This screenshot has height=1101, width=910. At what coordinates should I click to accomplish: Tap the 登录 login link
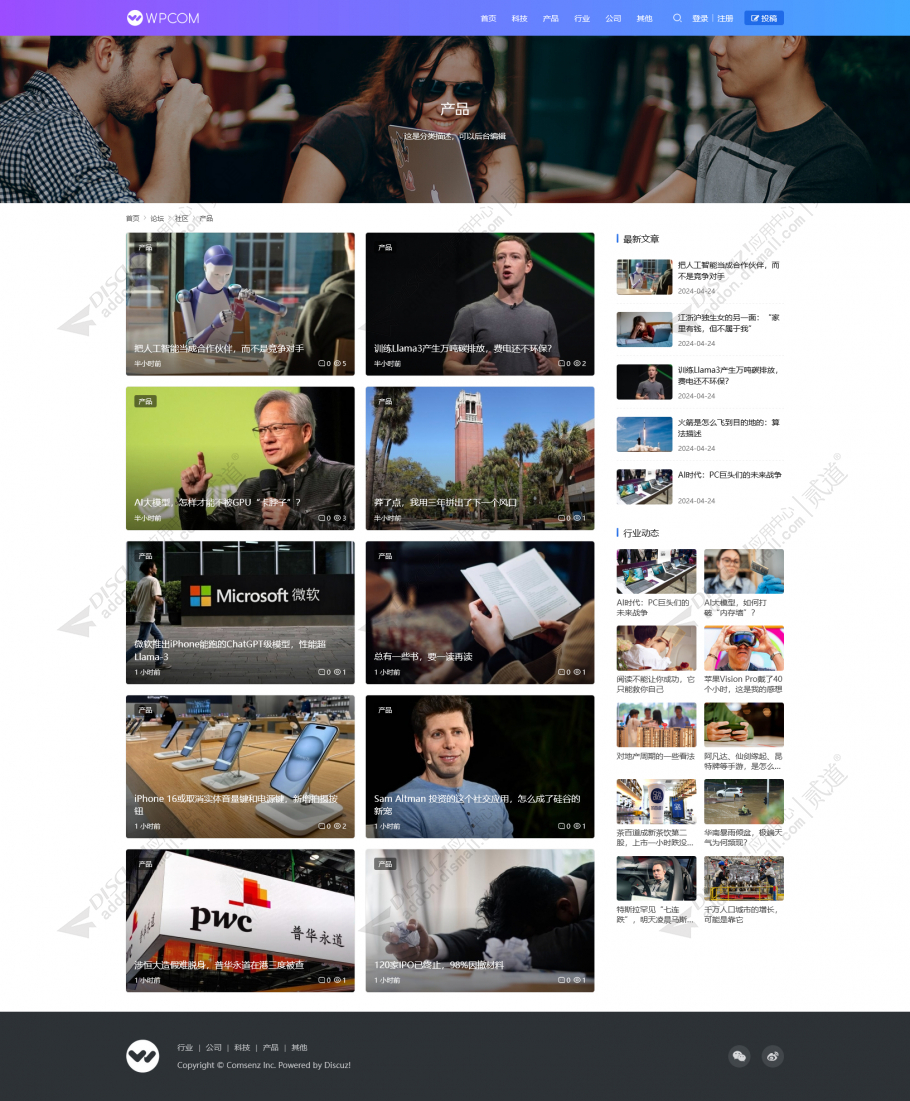click(700, 18)
